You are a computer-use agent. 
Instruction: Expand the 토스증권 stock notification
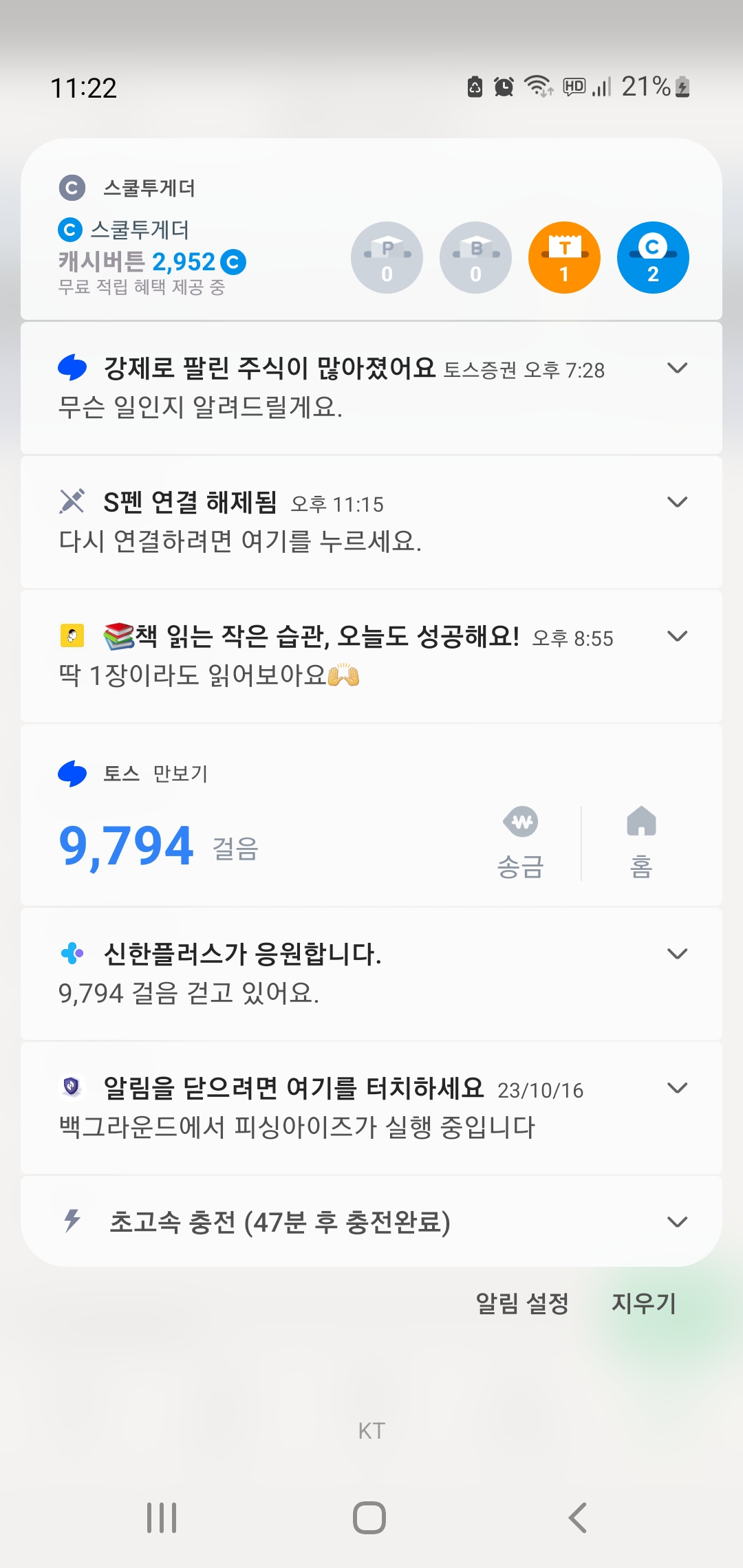coord(677,369)
